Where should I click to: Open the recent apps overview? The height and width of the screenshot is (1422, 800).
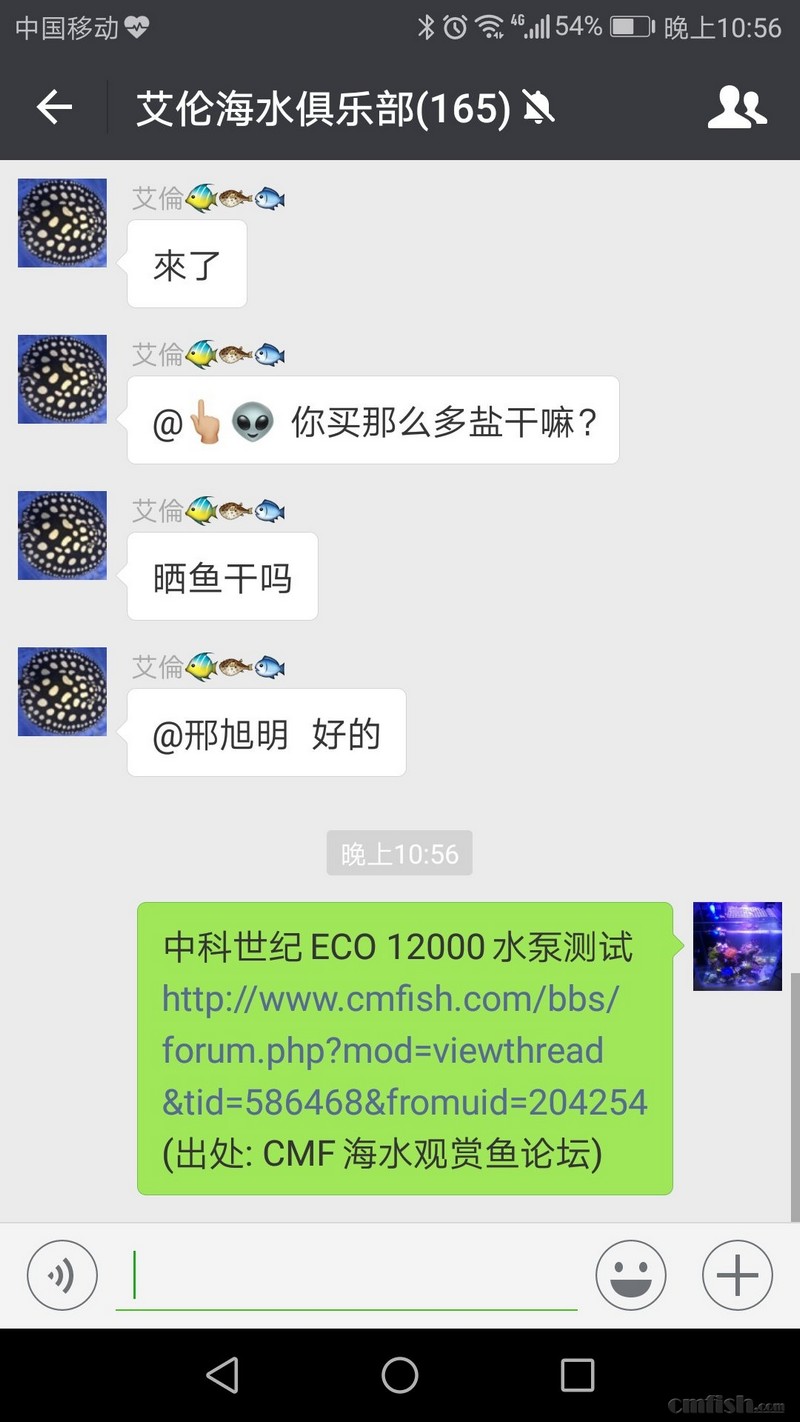tap(577, 1375)
